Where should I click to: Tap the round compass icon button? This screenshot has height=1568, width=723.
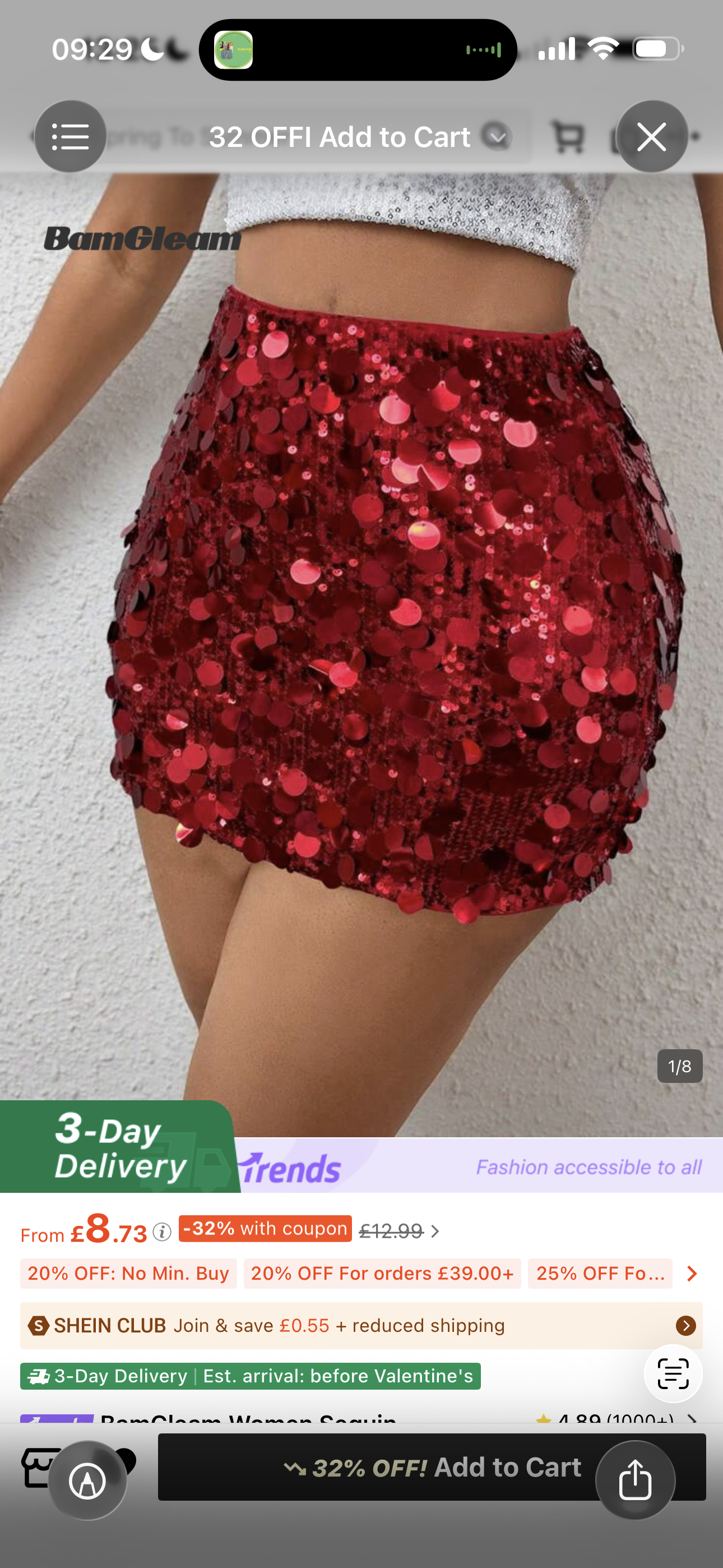pyautogui.click(x=87, y=1481)
